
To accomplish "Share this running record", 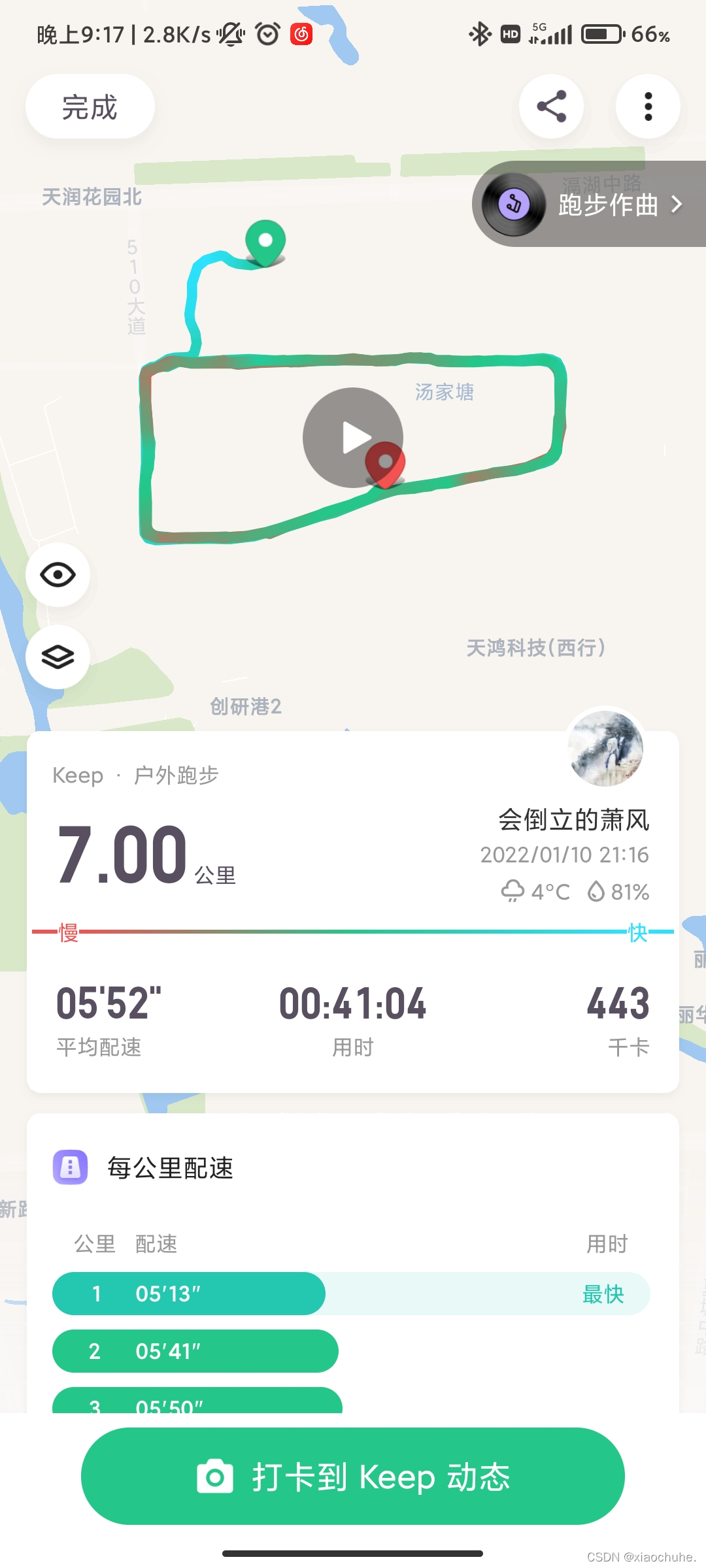I will pyautogui.click(x=551, y=106).
